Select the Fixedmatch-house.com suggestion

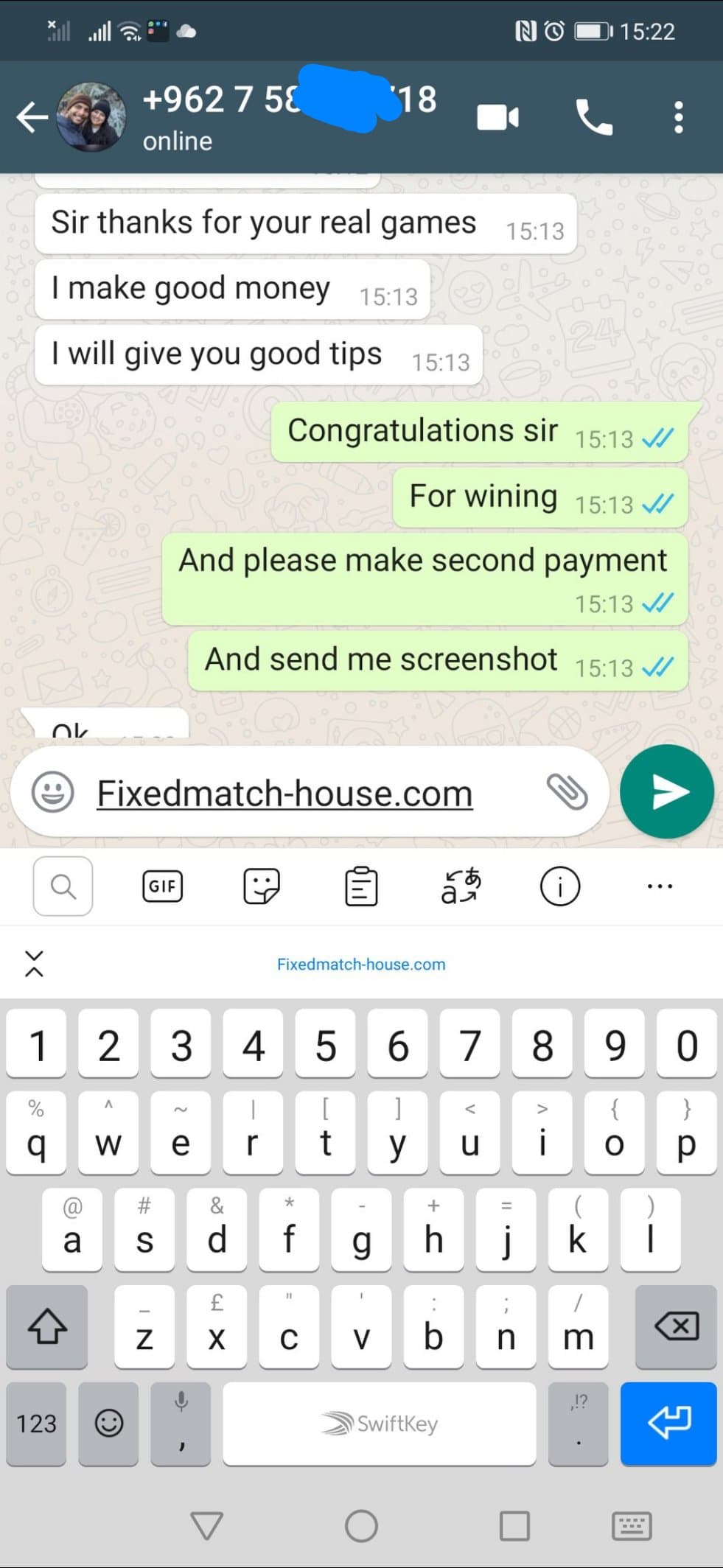click(x=361, y=964)
